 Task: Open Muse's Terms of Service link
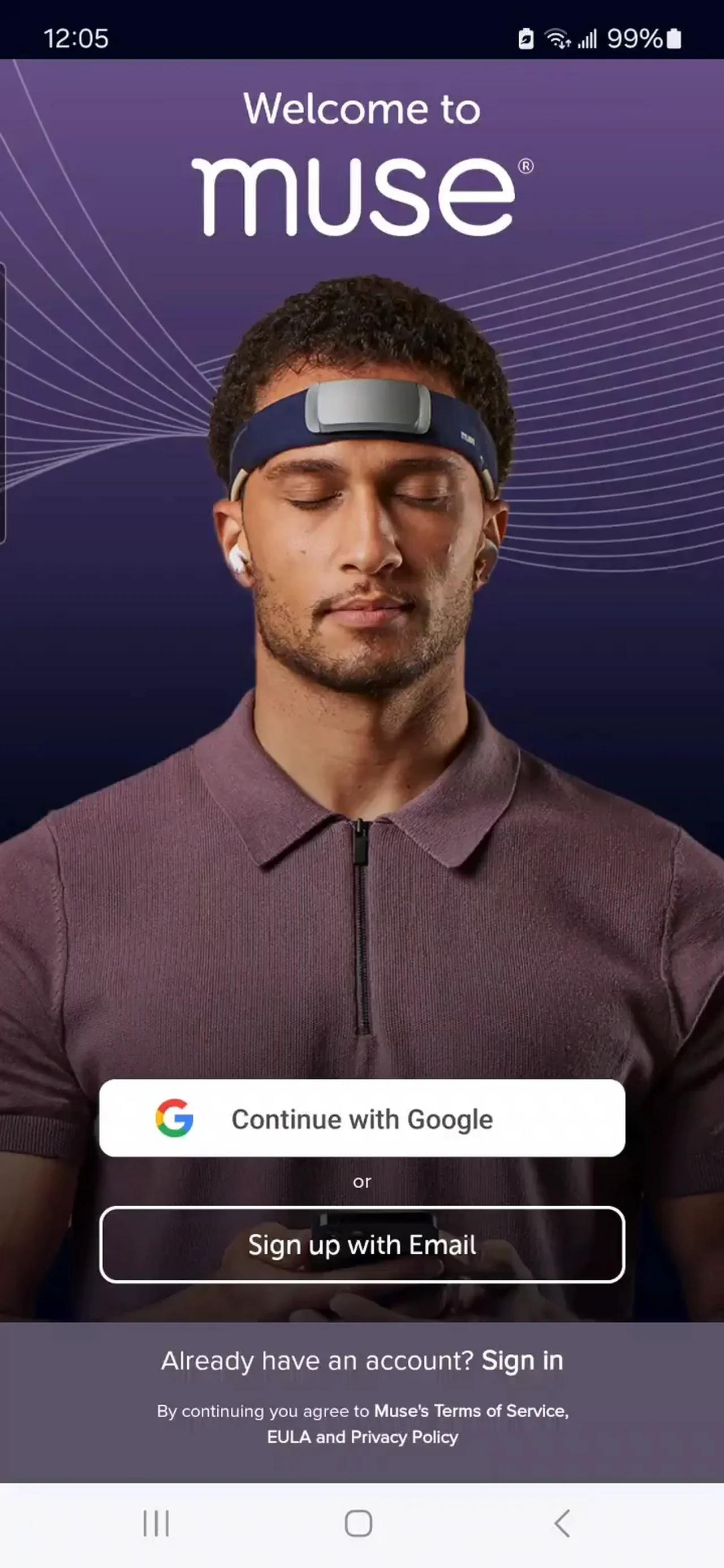pyautogui.click(x=471, y=1411)
